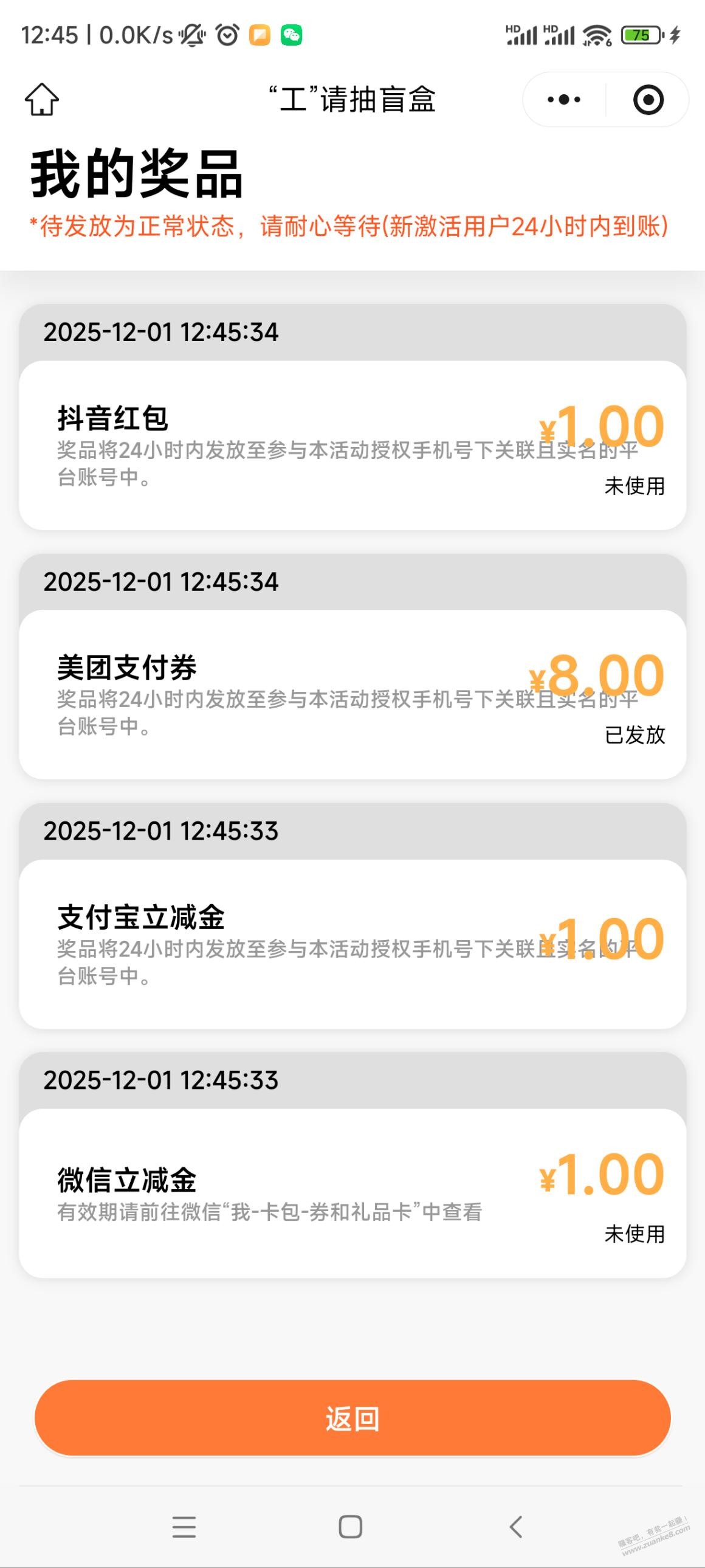The image size is (705, 1568).
Task: Open the 抖音红包 prize card
Action: tap(352, 445)
